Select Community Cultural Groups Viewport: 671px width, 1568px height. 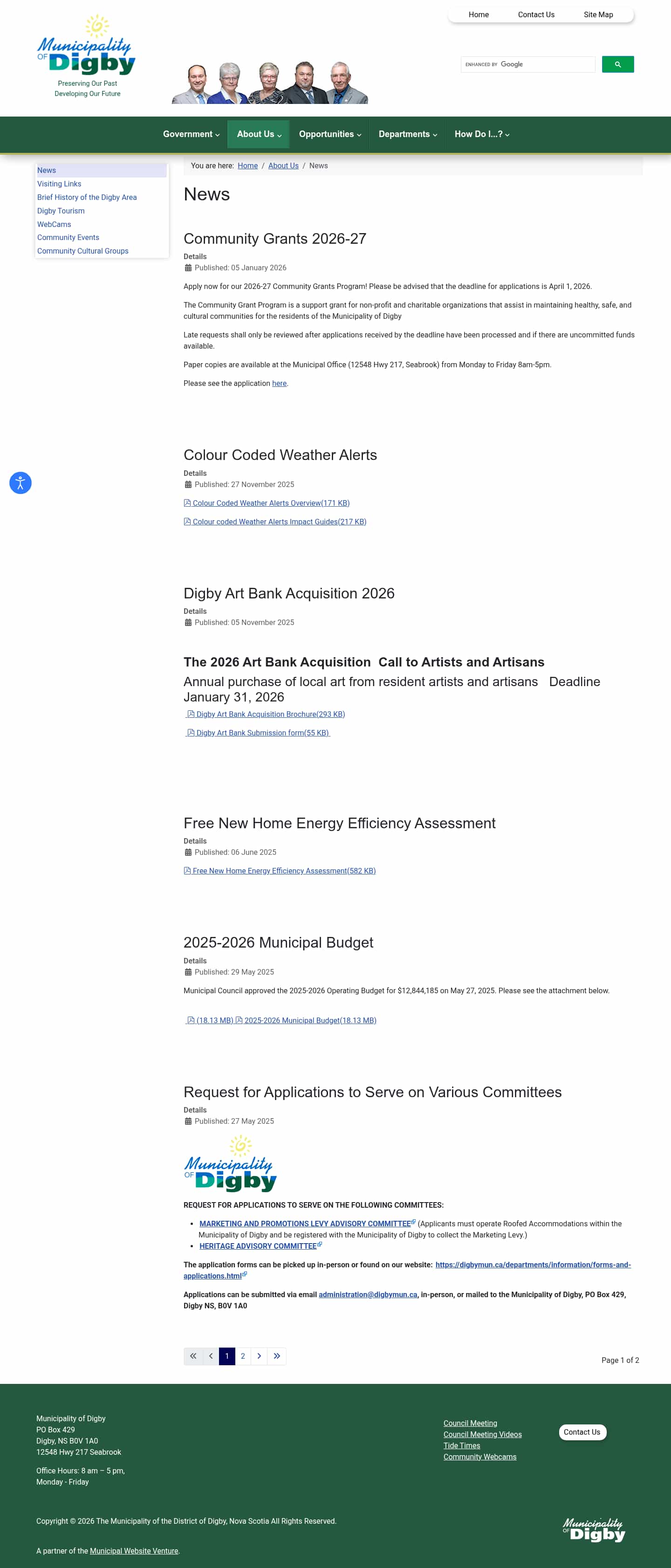point(83,251)
